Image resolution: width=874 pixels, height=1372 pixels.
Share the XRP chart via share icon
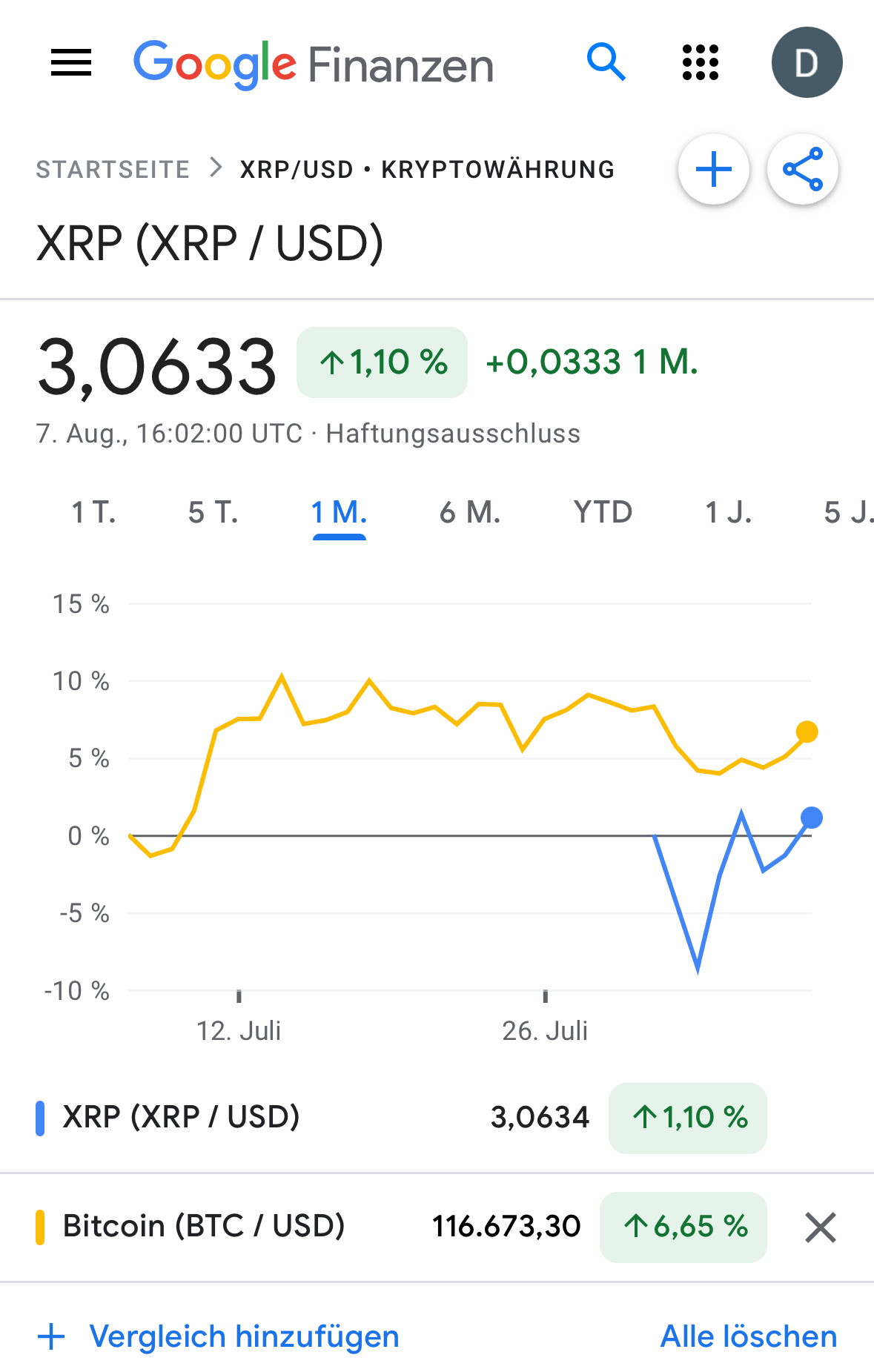802,169
